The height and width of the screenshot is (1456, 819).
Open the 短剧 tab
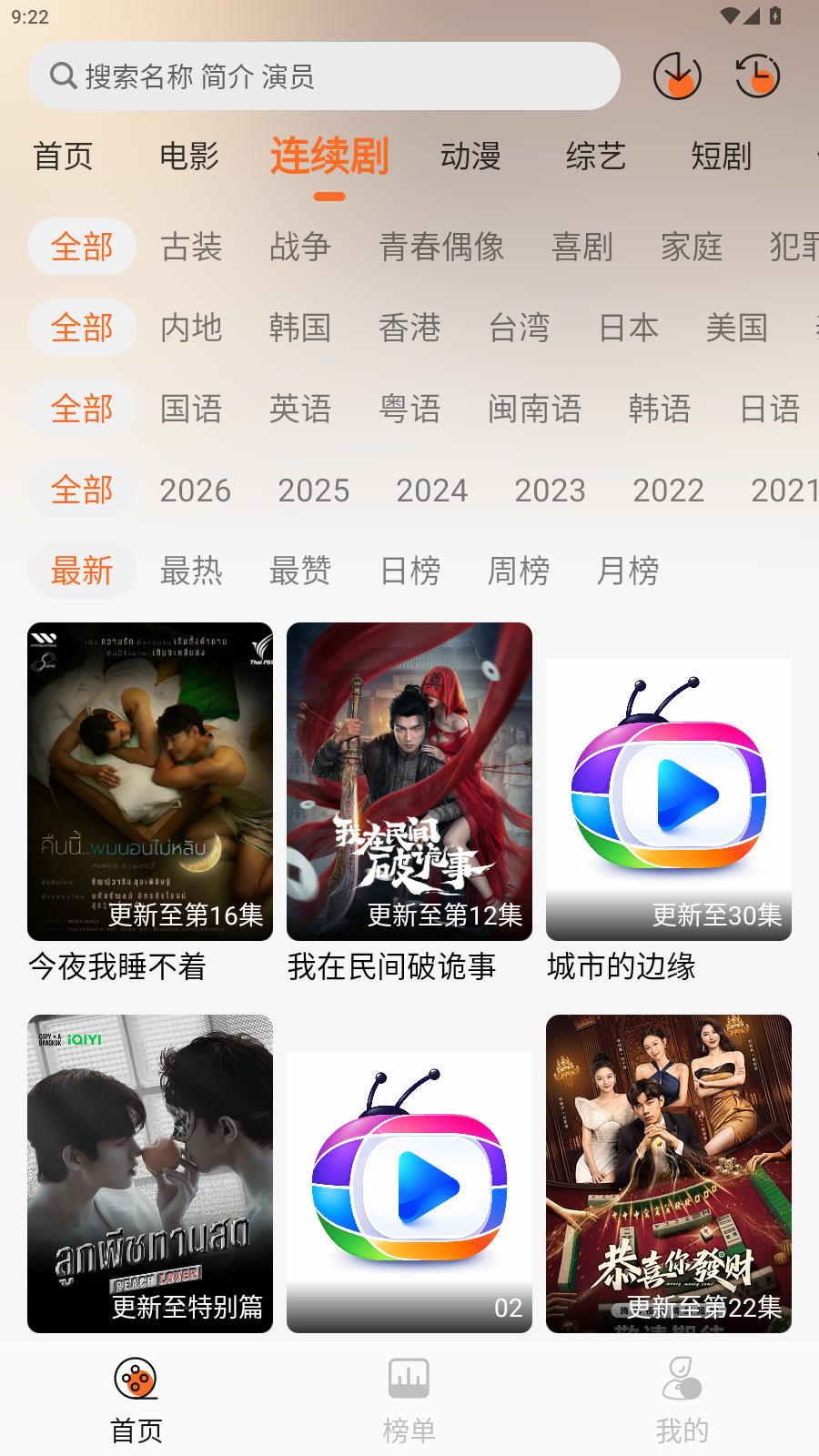point(721,157)
